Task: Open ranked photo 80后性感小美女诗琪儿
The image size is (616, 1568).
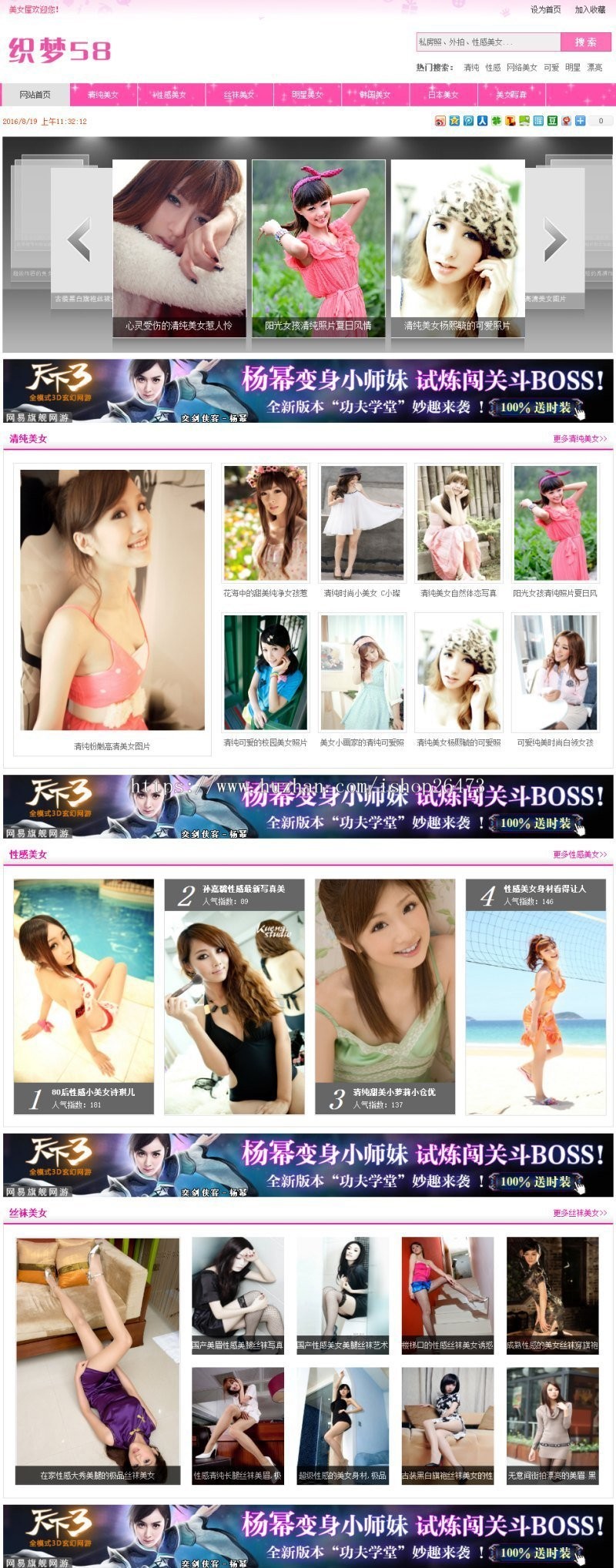Action: point(83,993)
